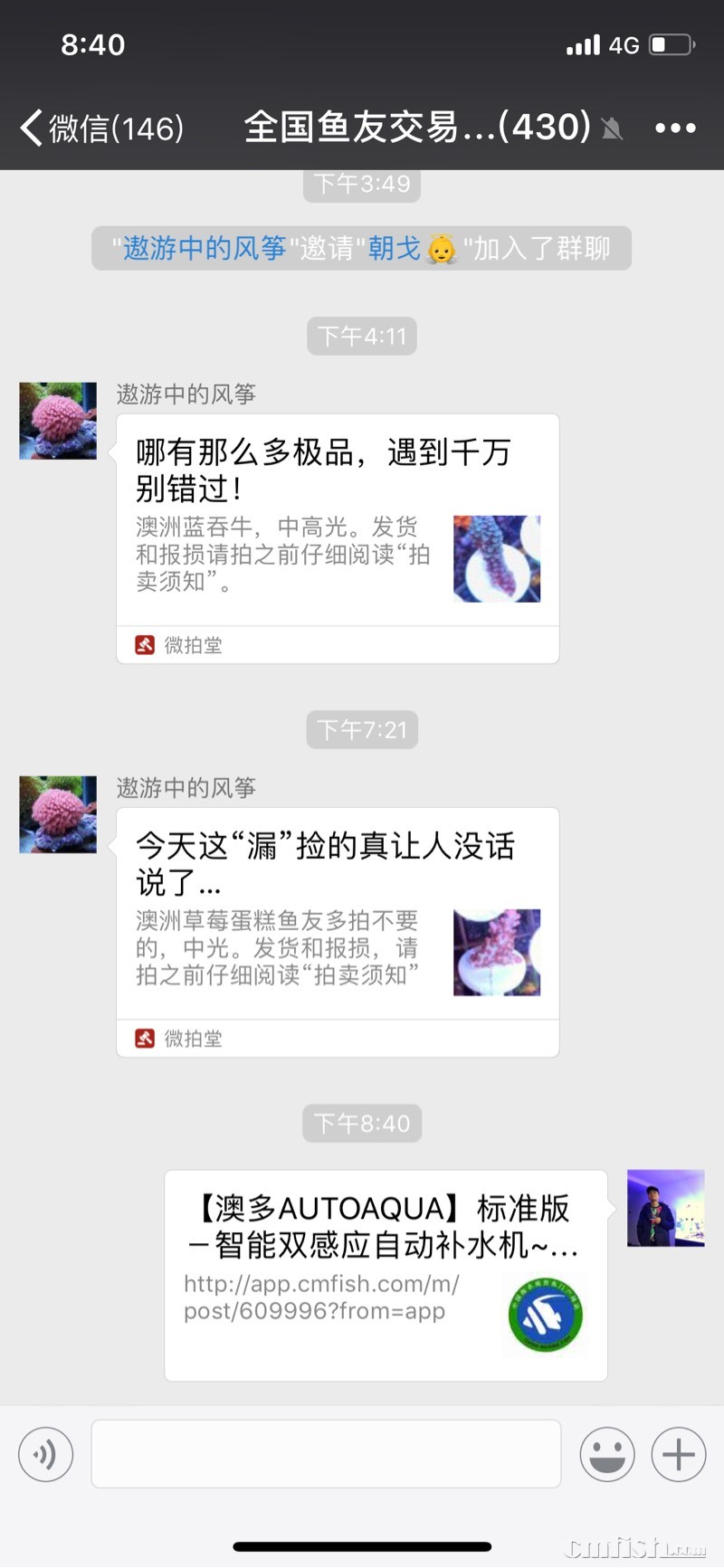View profile of 遨游中的风筝 in 下午4:11 message
The width and height of the screenshot is (724, 1568).
[x=58, y=421]
